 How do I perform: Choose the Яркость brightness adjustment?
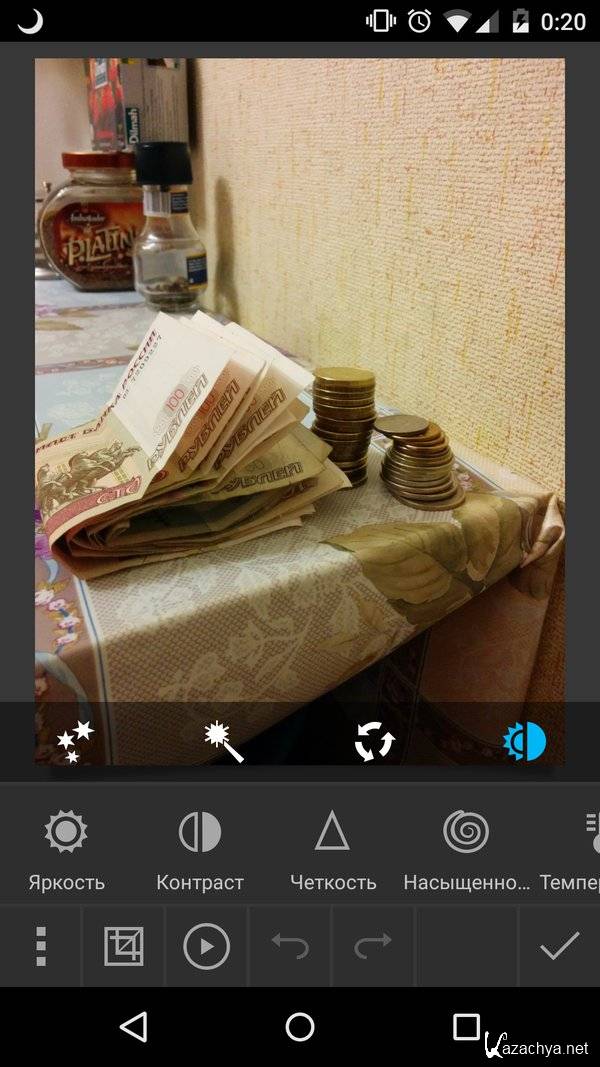tap(66, 848)
